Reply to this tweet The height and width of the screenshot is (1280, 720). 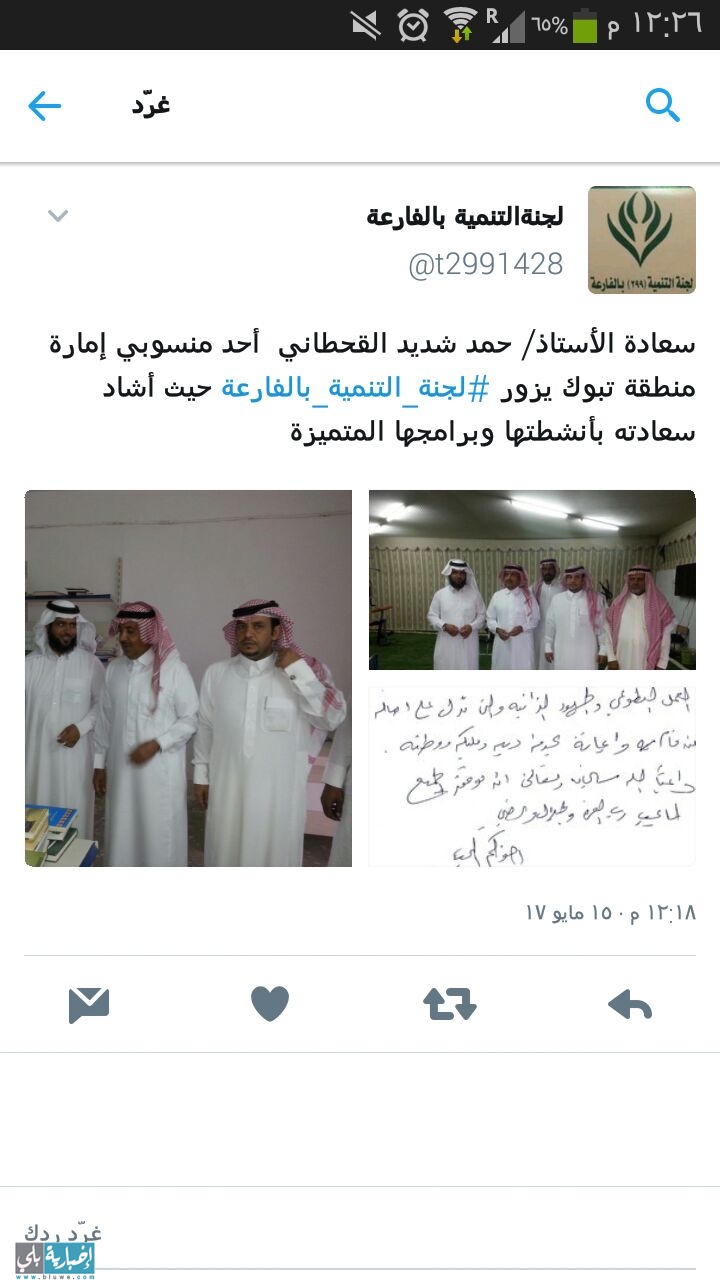tap(630, 1004)
